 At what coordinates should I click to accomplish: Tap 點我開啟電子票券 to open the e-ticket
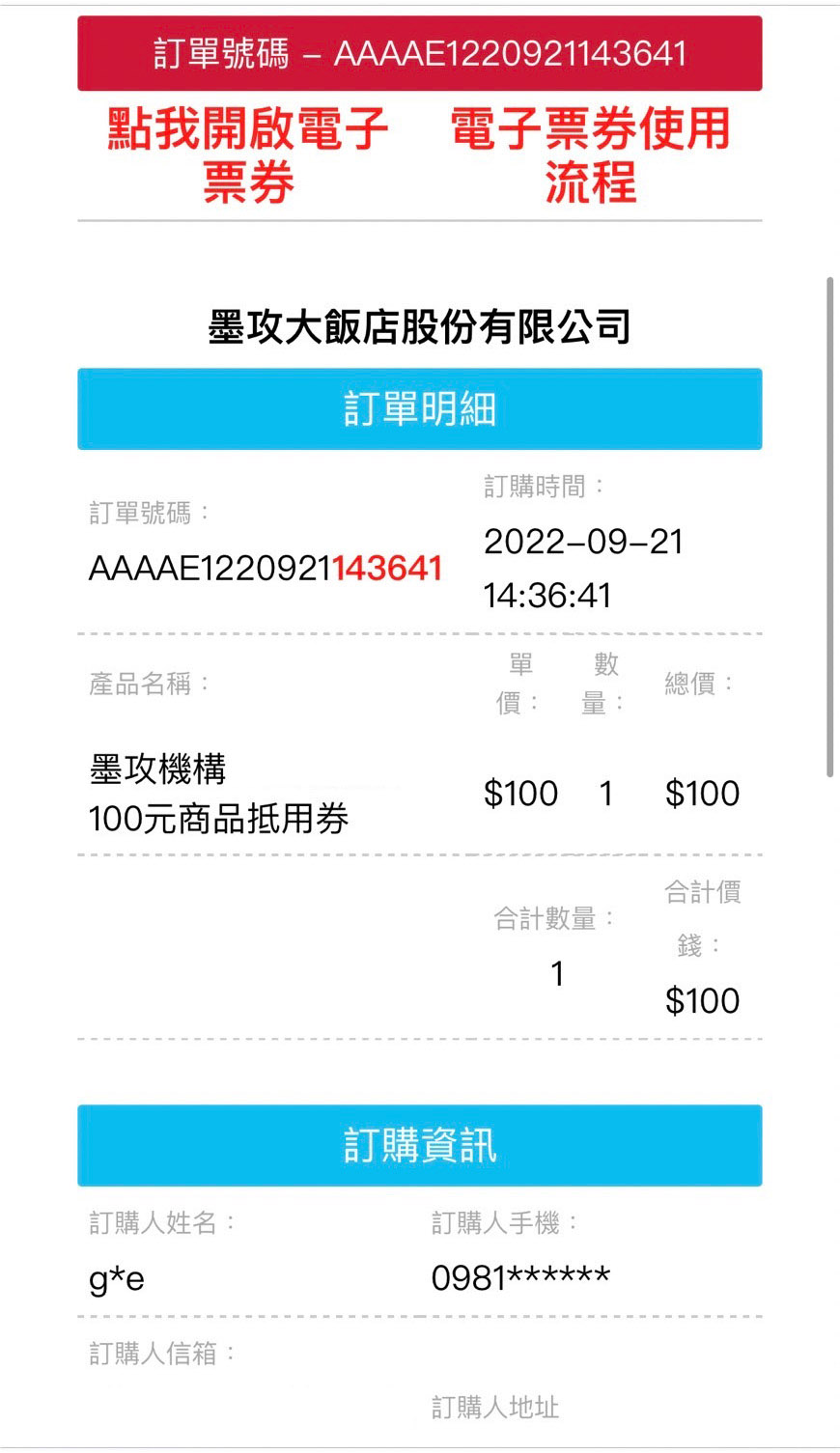click(x=248, y=155)
